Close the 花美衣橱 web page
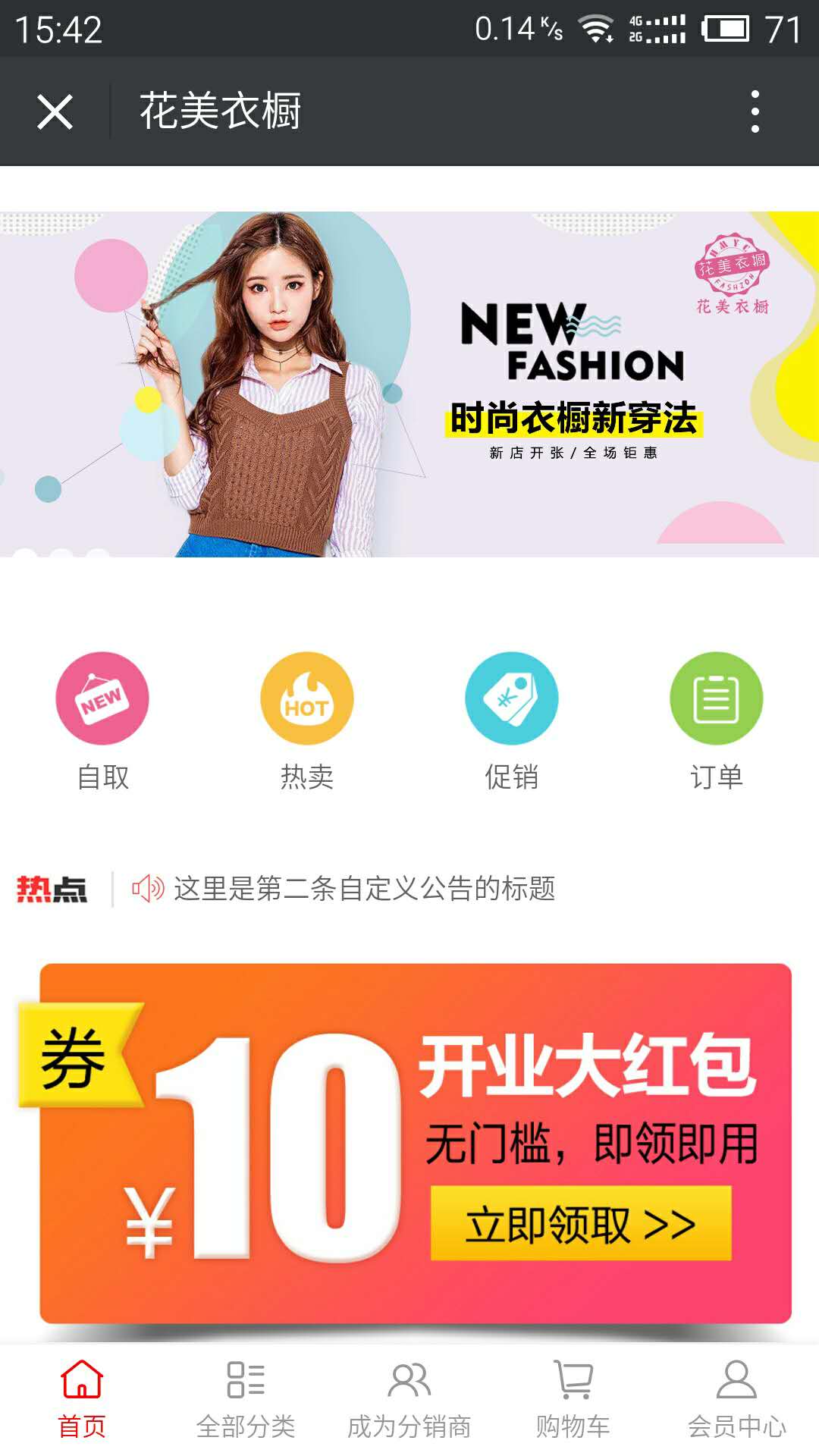The image size is (819, 1456). (55, 112)
